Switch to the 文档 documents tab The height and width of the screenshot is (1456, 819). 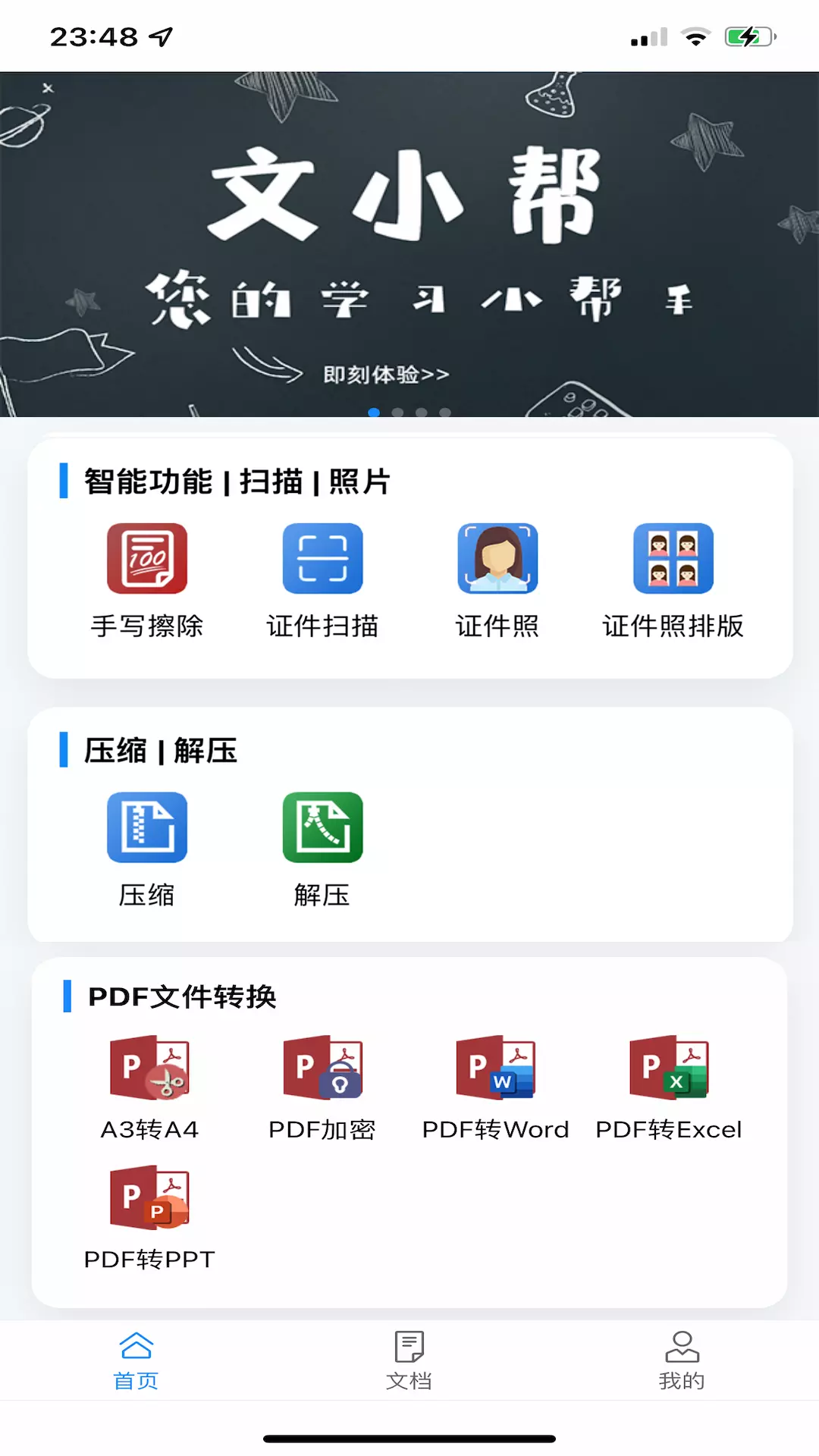pyautogui.click(x=409, y=1360)
